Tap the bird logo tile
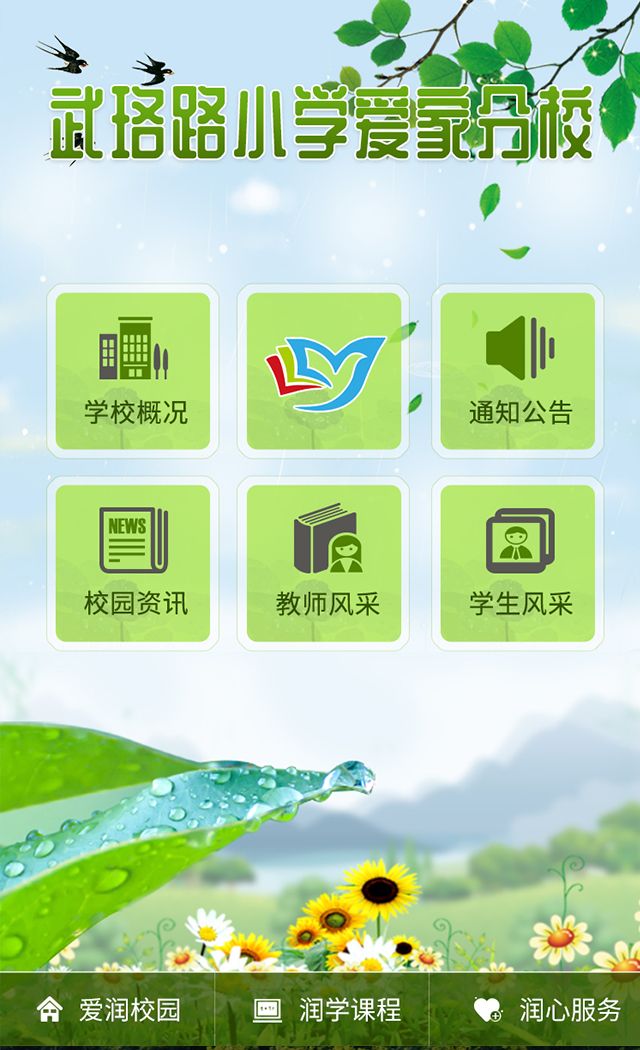 pyautogui.click(x=323, y=371)
